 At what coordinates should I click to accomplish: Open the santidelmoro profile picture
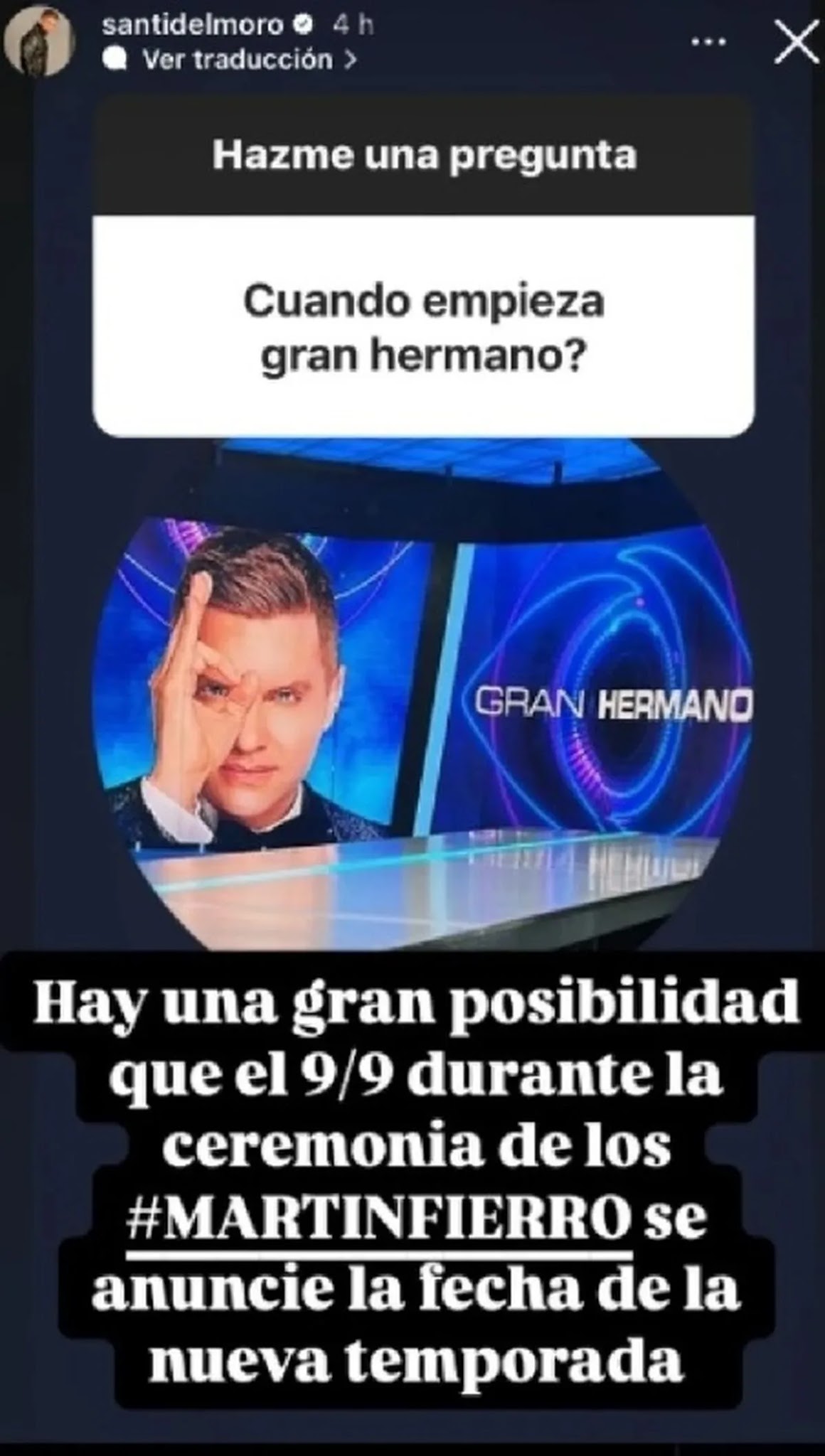click(39, 43)
